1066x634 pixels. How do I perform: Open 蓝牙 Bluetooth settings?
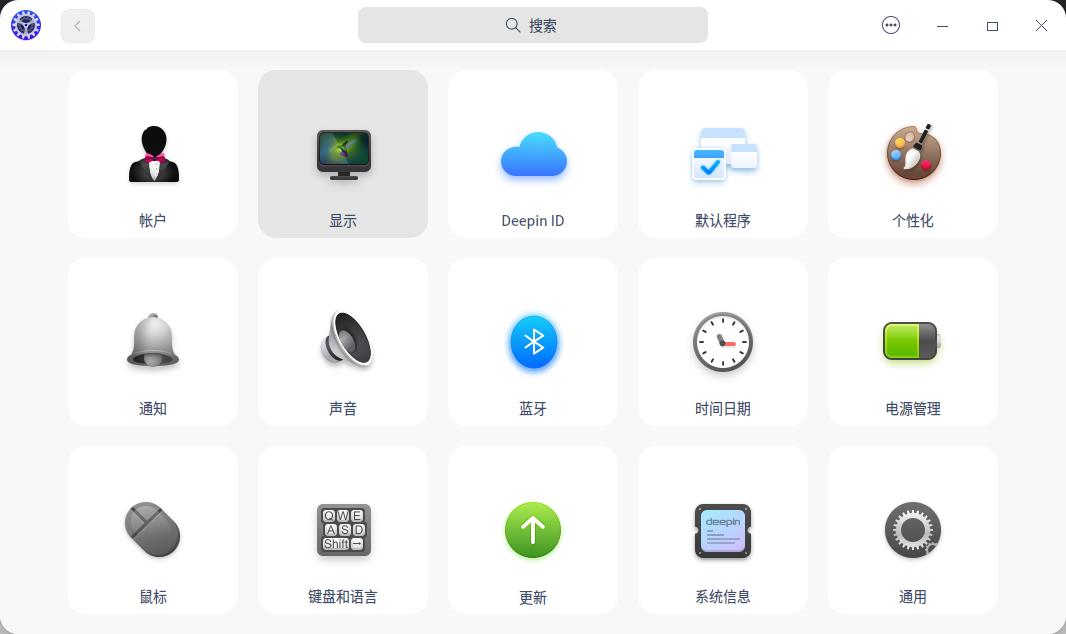click(x=533, y=343)
